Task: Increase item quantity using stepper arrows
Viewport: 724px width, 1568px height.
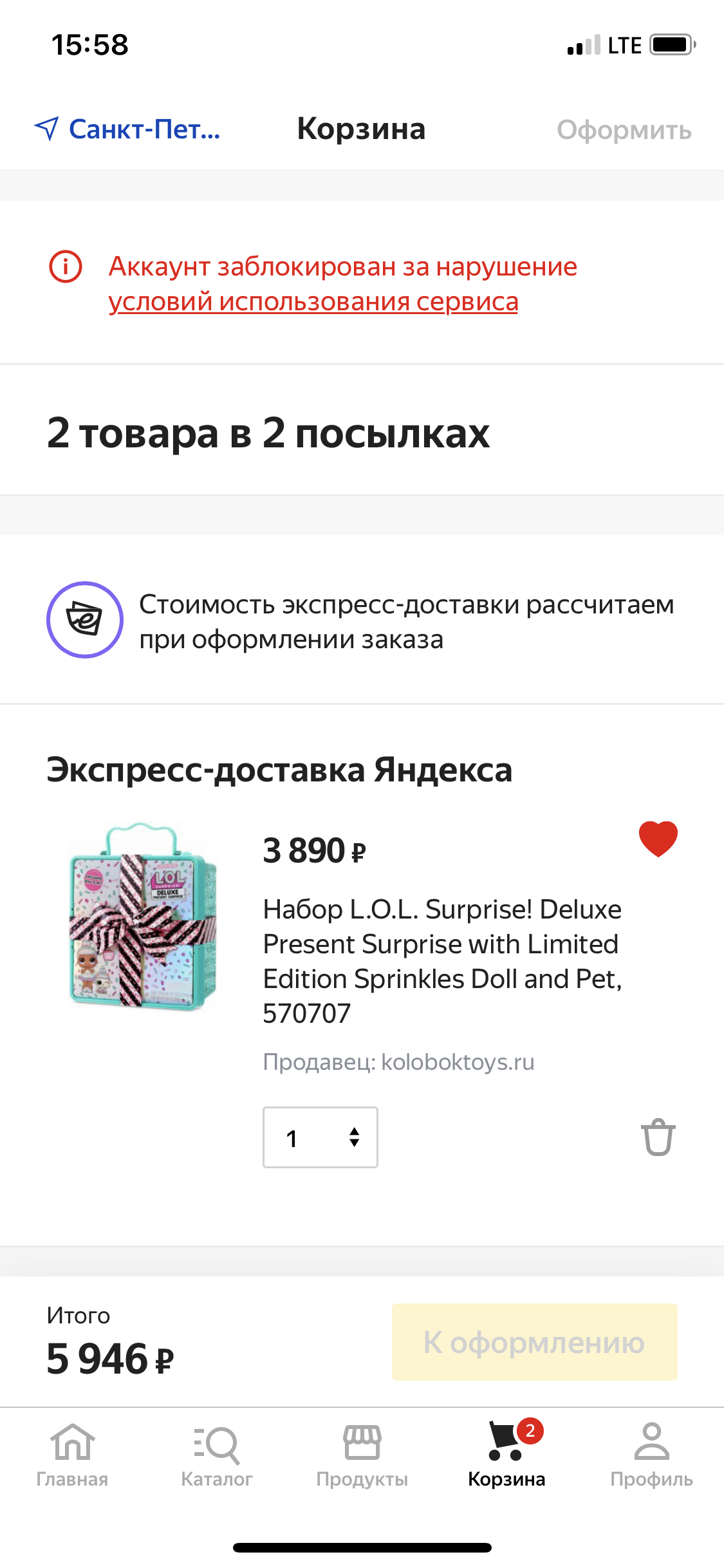Action: 353,1137
